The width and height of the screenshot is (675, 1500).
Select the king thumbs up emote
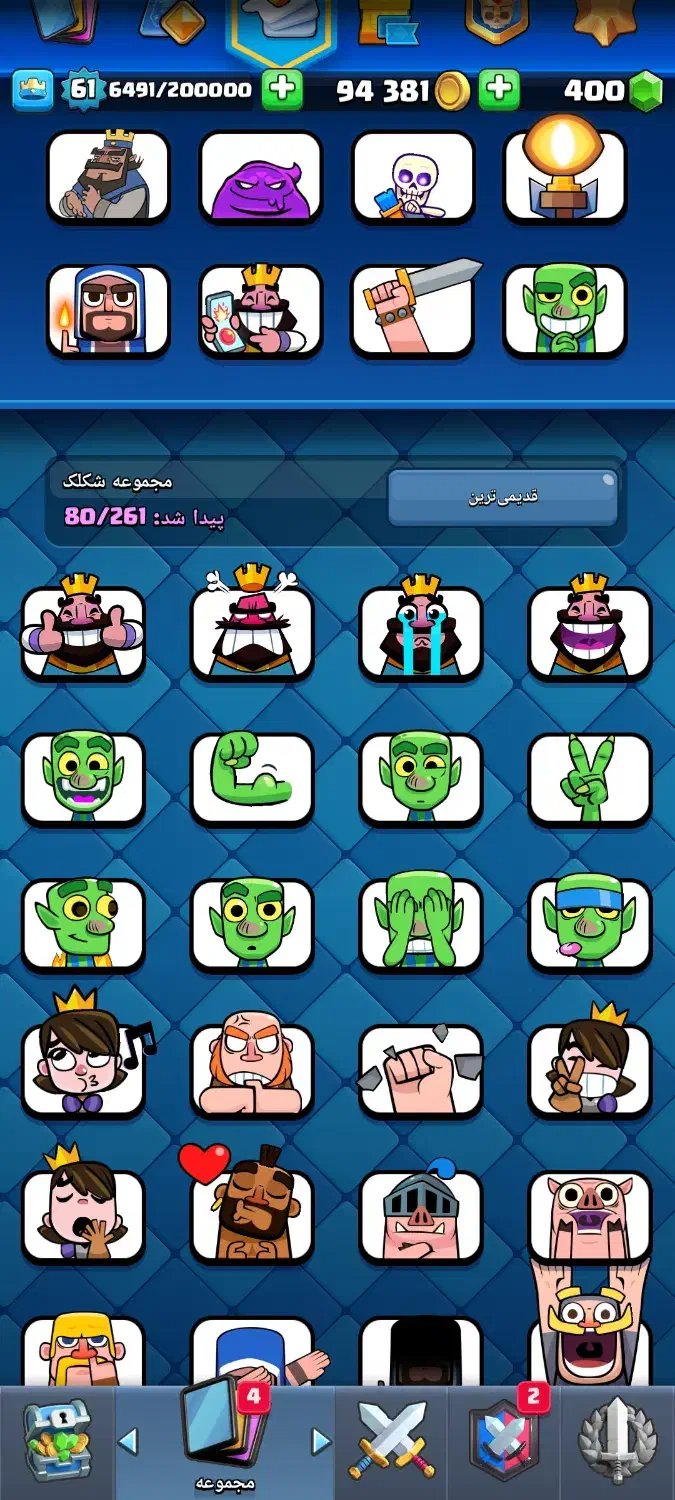(x=83, y=632)
